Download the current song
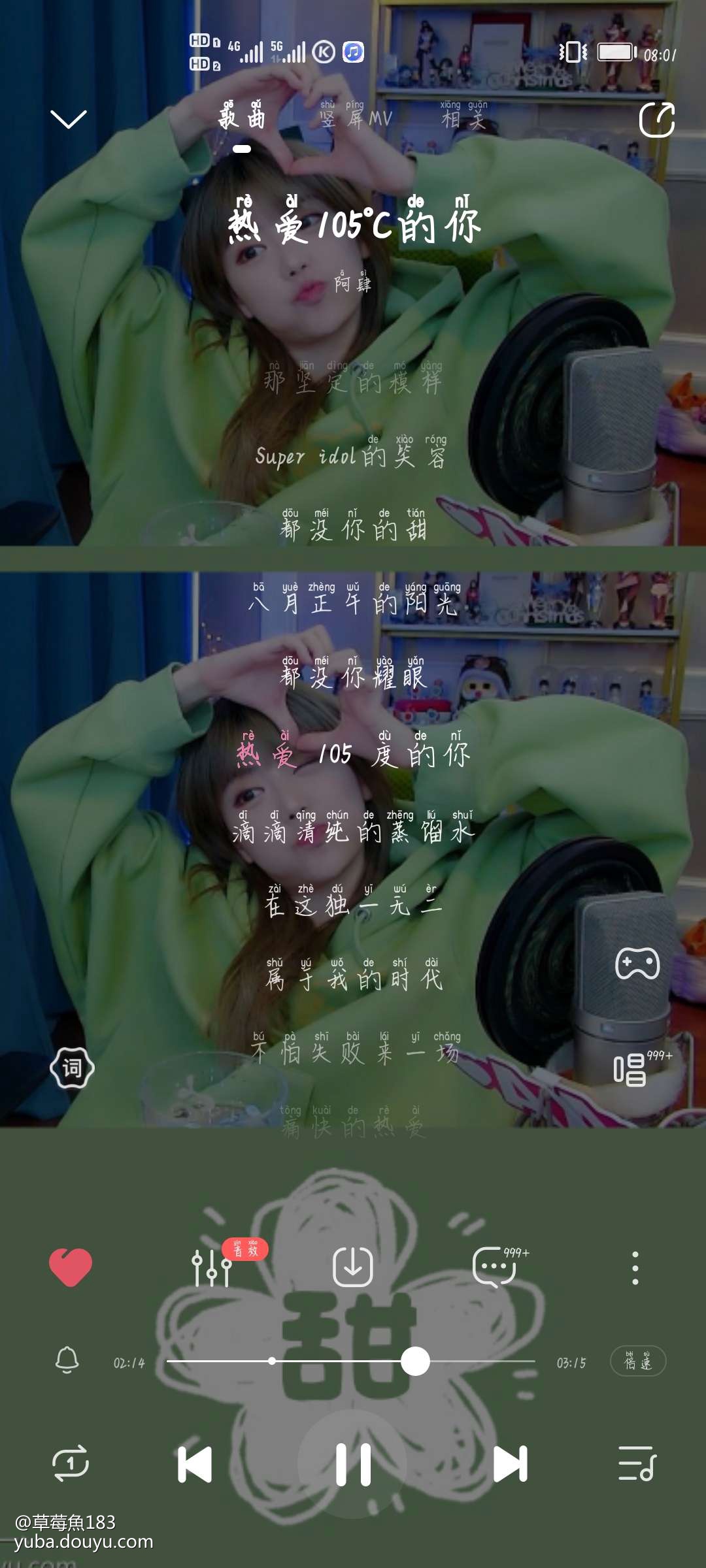The height and width of the screenshot is (1568, 706). point(353,1267)
